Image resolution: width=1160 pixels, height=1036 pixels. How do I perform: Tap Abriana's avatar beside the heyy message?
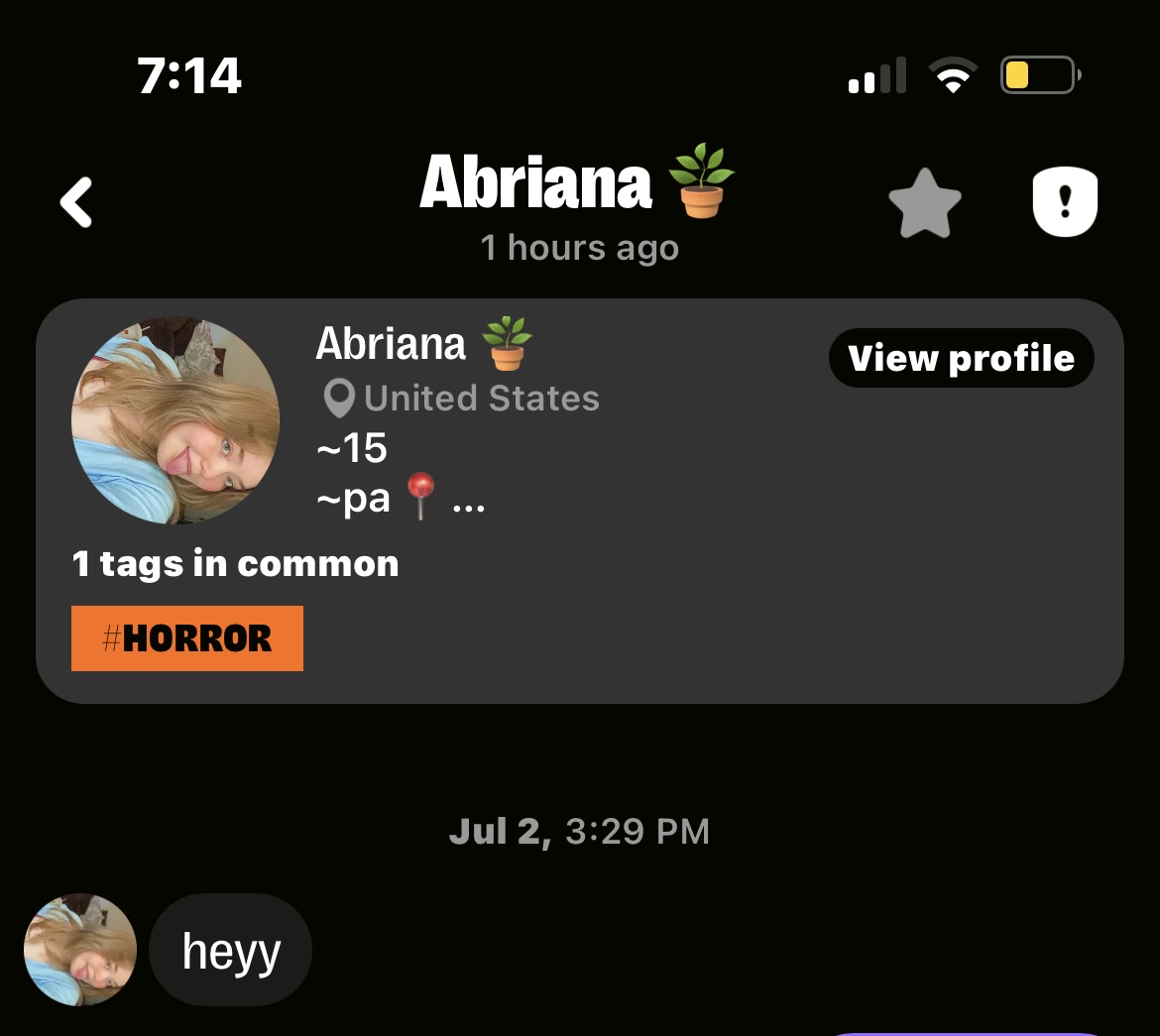(x=80, y=950)
